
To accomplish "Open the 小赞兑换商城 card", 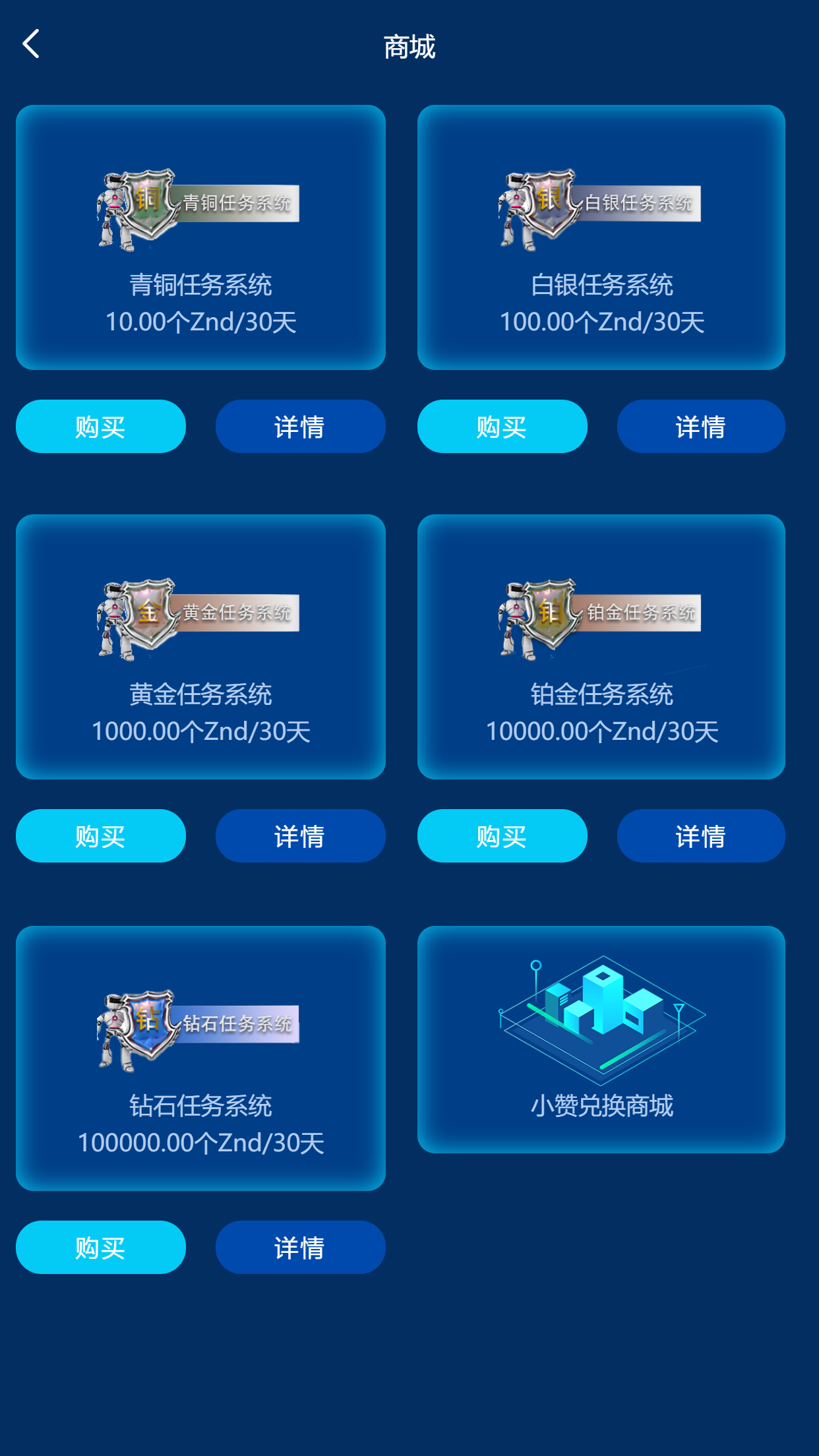I will (x=601, y=1039).
